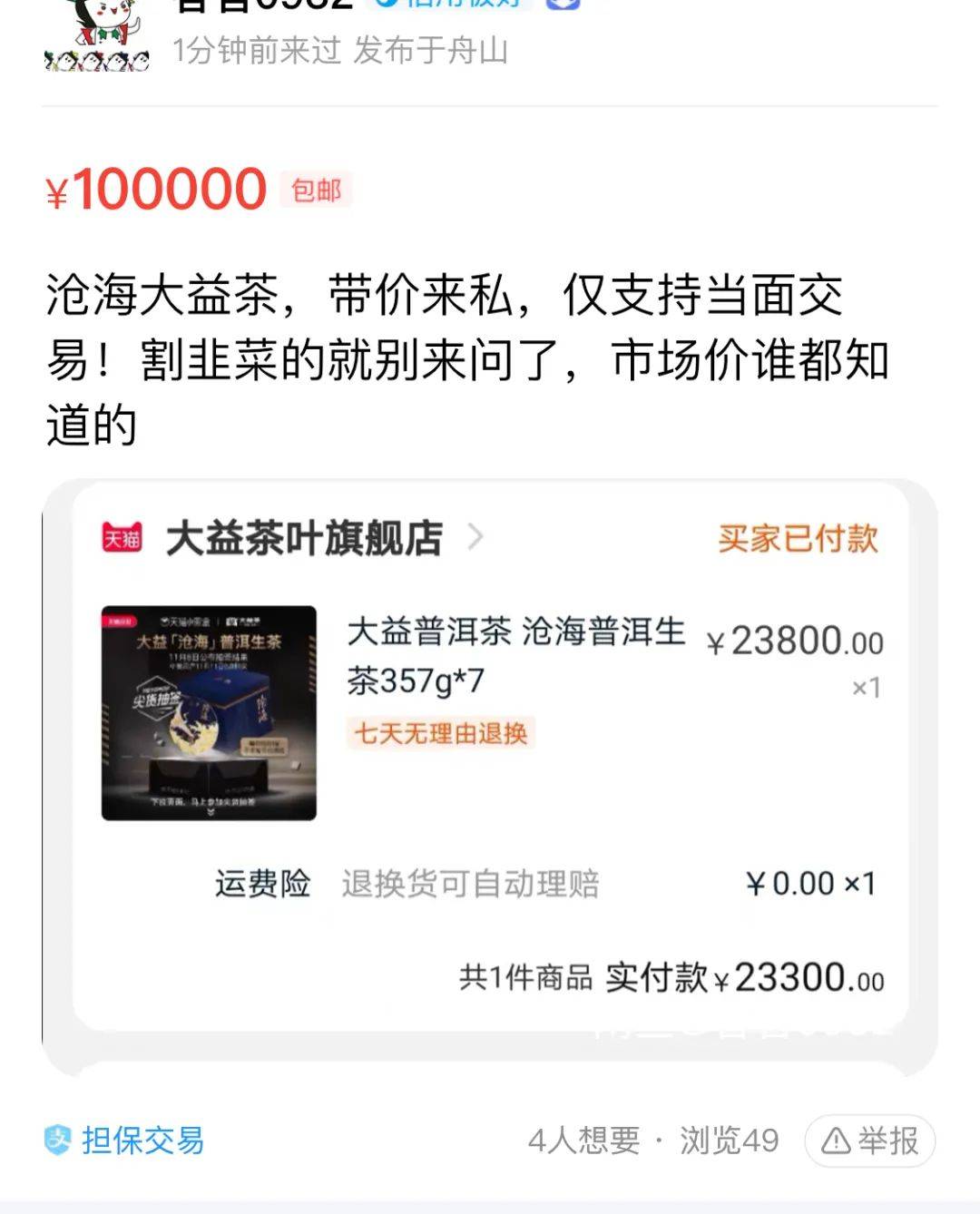Image resolution: width=980 pixels, height=1214 pixels.
Task: View the listing's order screenshot image
Action: click(x=490, y=762)
